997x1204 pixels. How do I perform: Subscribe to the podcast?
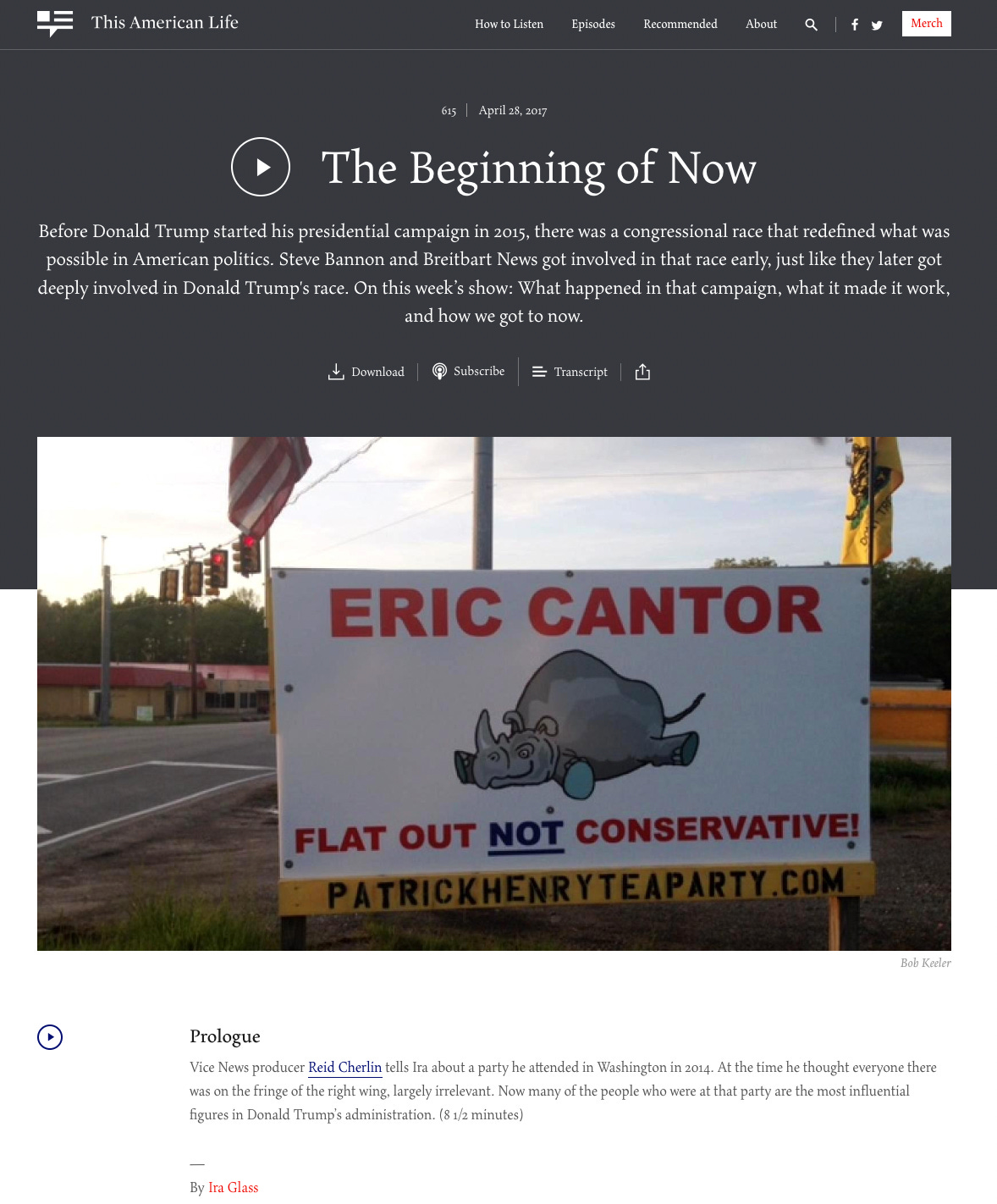click(x=468, y=371)
